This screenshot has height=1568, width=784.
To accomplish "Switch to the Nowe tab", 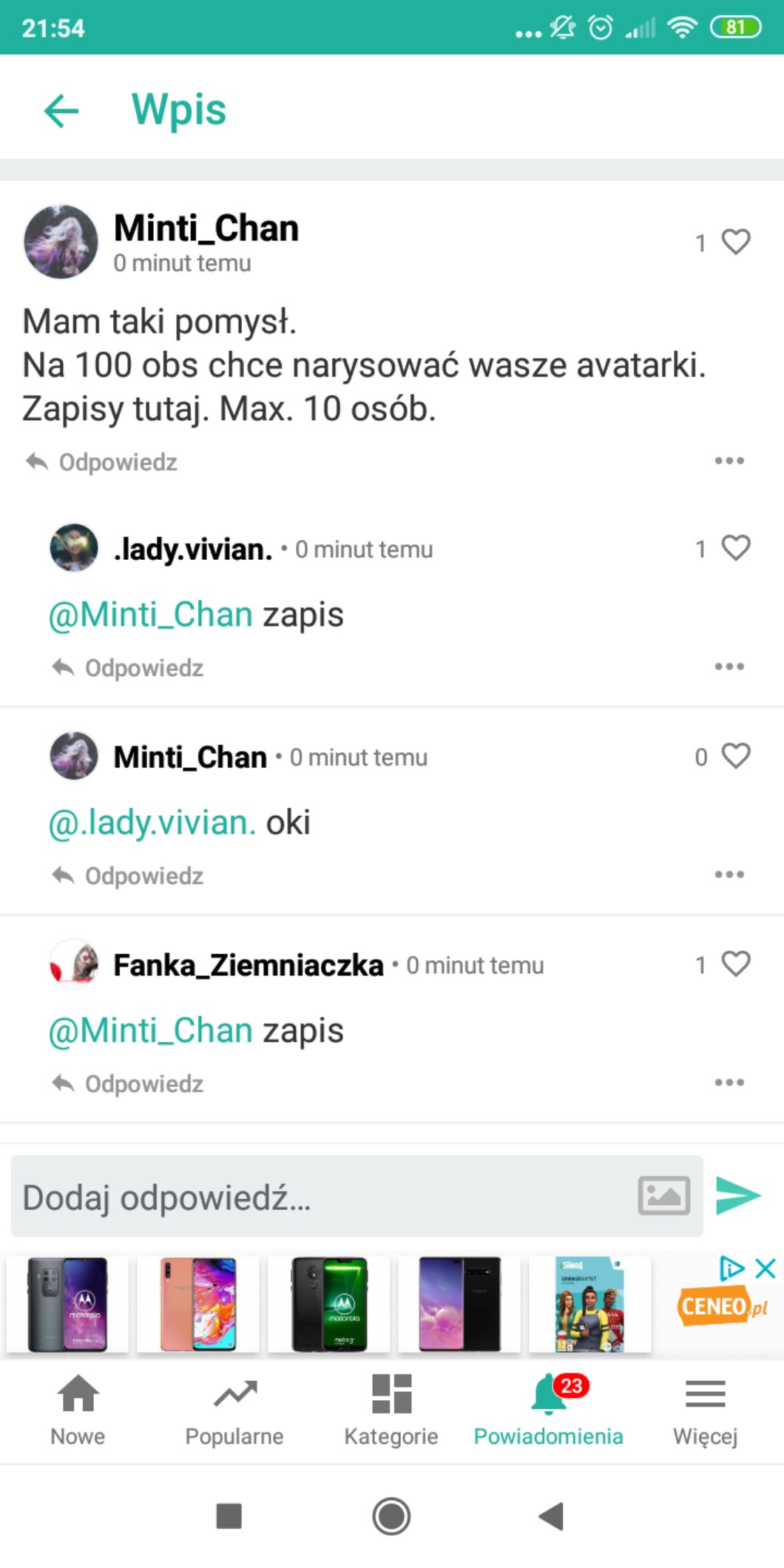I will [78, 1409].
